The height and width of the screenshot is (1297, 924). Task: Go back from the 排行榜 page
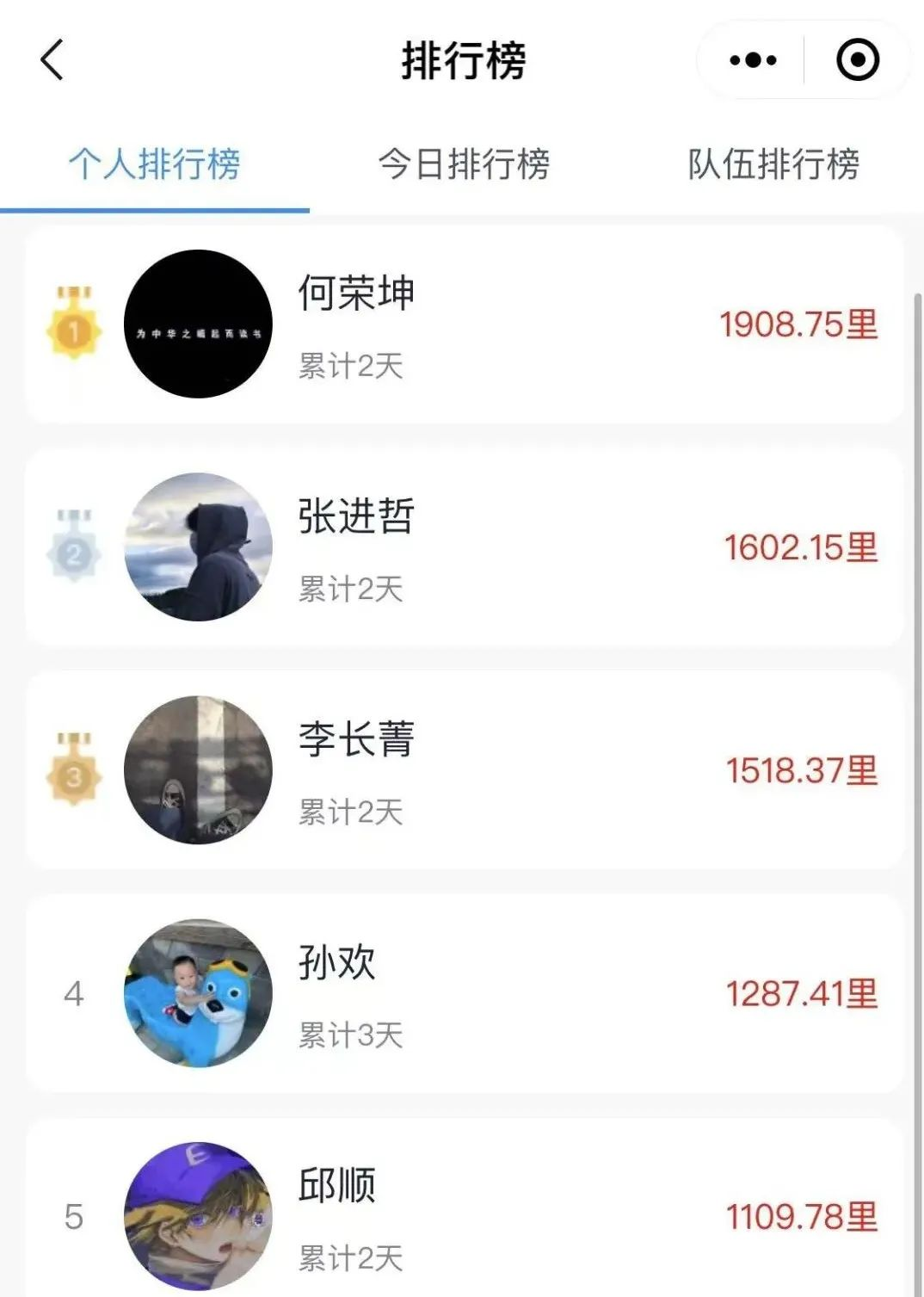click(52, 60)
